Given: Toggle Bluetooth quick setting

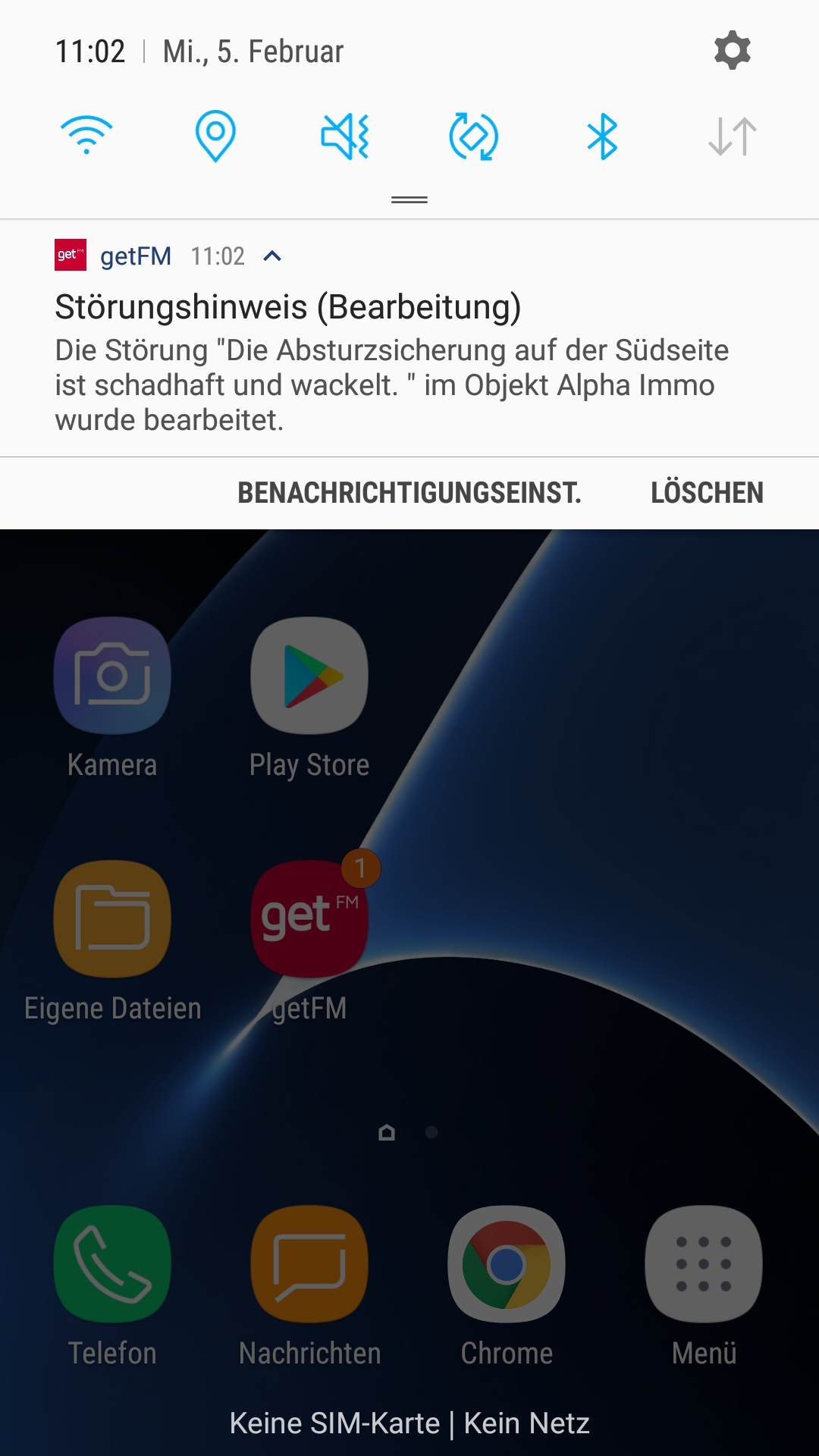Looking at the screenshot, I should (603, 136).
